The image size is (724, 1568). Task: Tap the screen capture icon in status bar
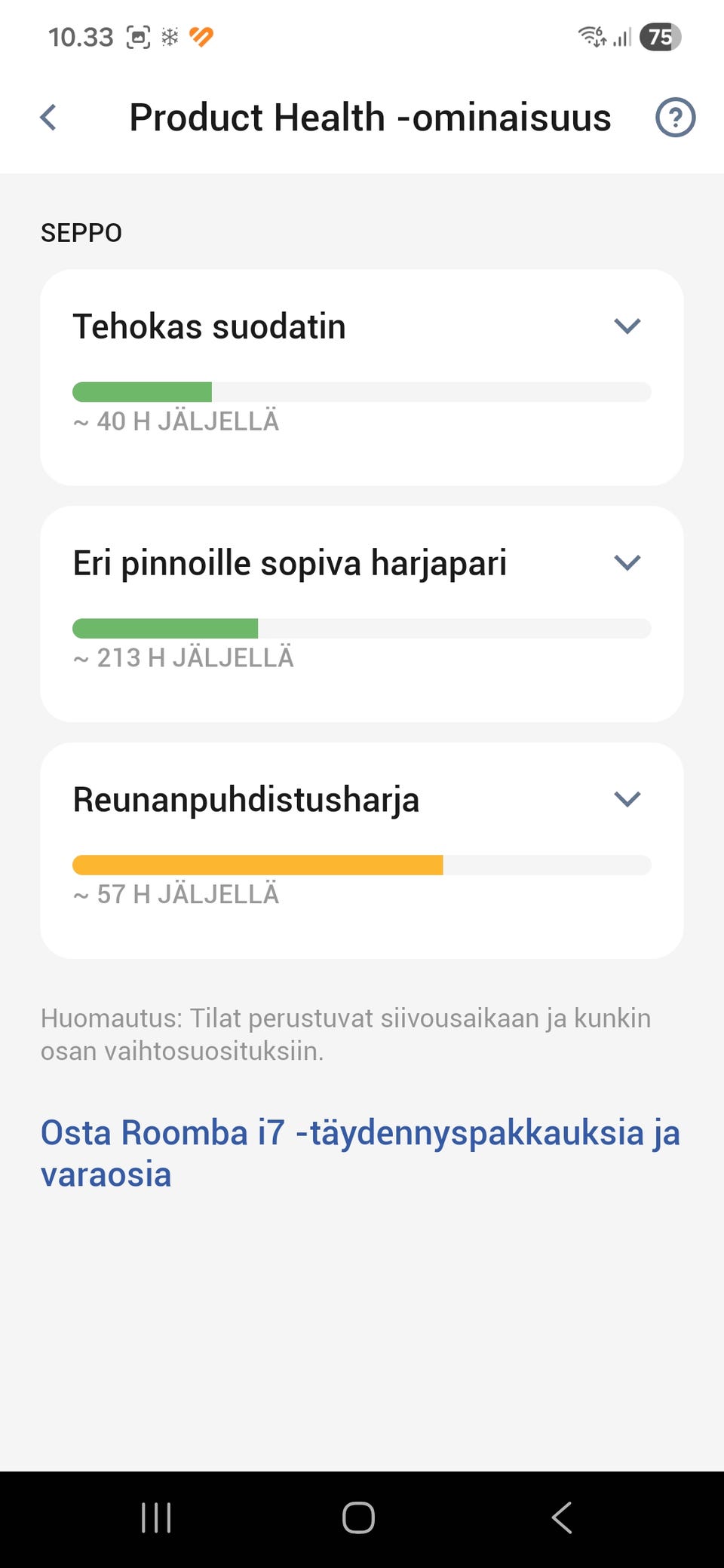click(x=139, y=35)
